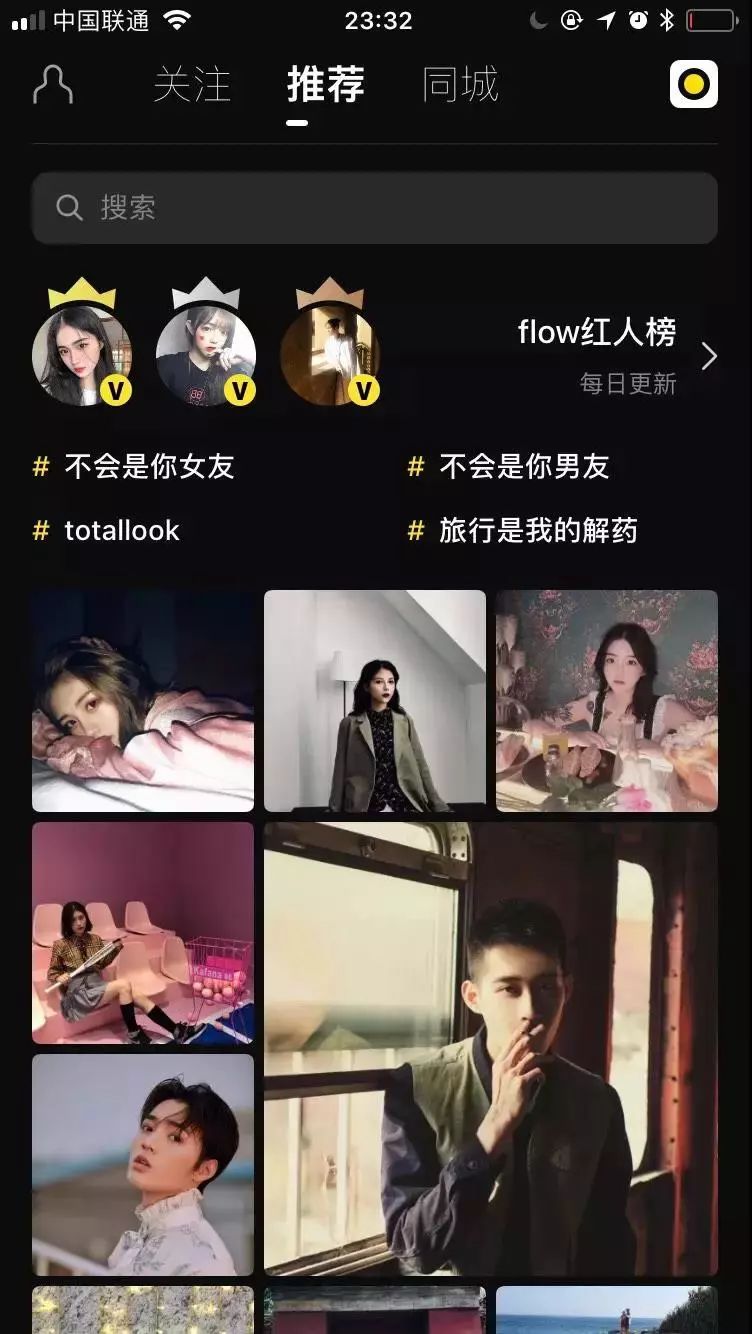Open the gold-crown top-ranked user avatar
This screenshot has height=1334, width=752.
click(82, 355)
